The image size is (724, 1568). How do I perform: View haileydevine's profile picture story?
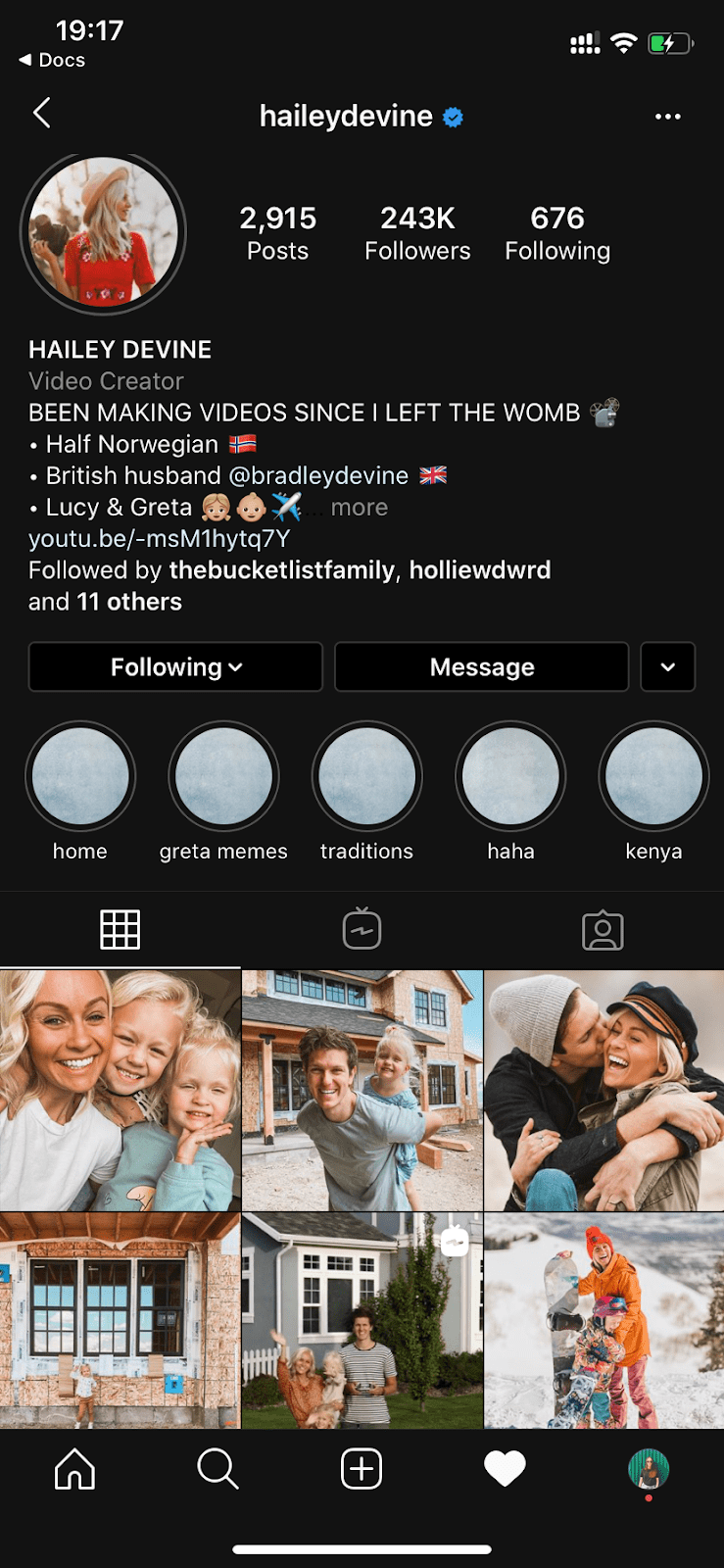(x=103, y=232)
